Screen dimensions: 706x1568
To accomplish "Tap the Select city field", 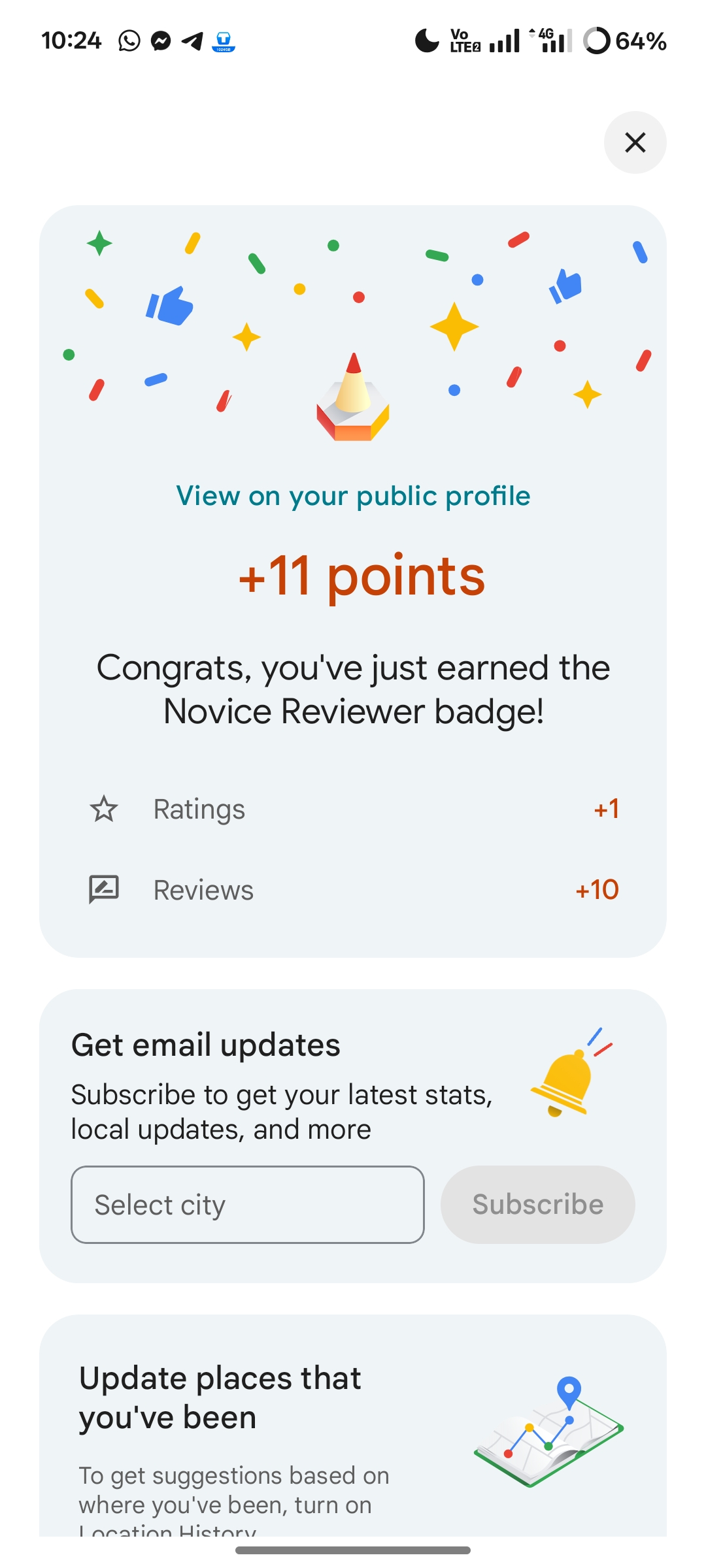I will coord(247,1205).
